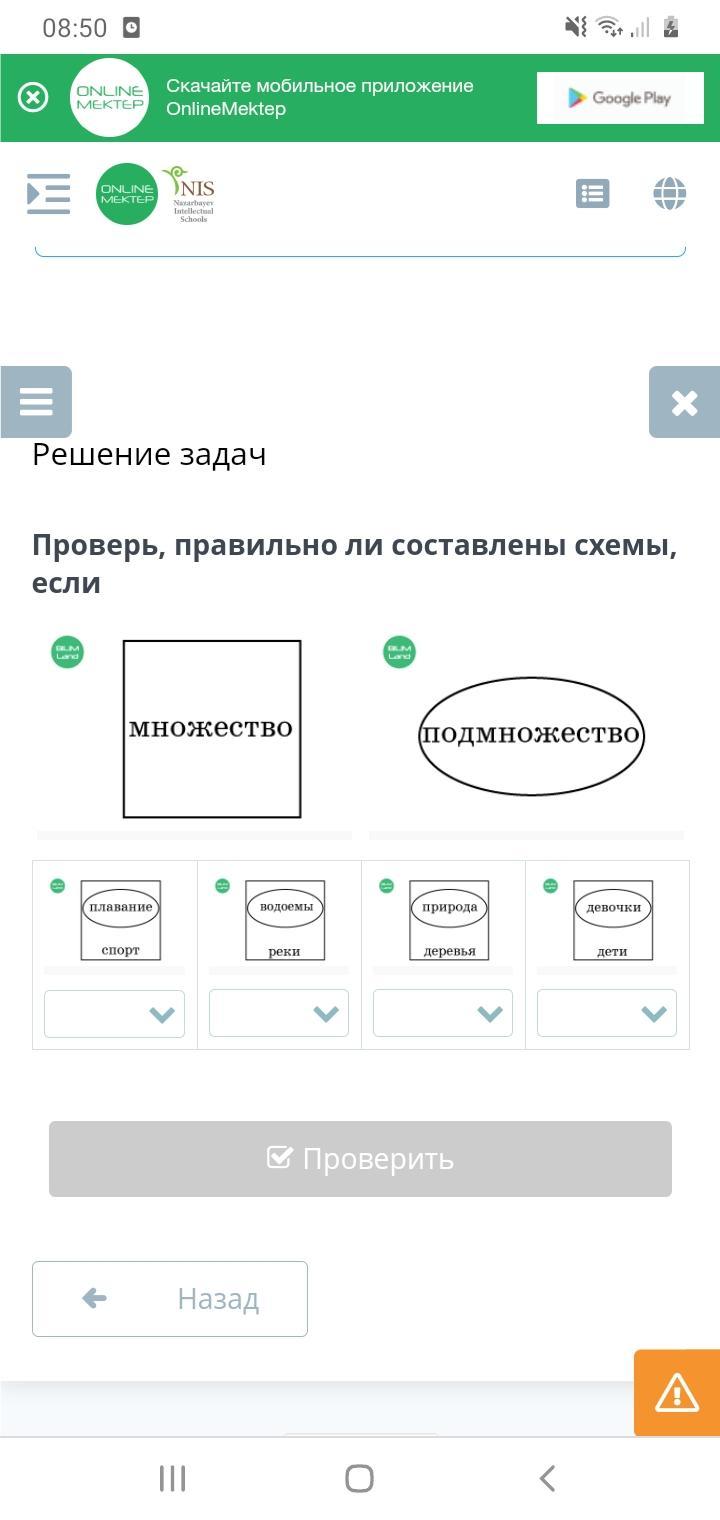This screenshot has height=1520, width=720.
Task: Change language via the globe icon
Action: point(670,193)
